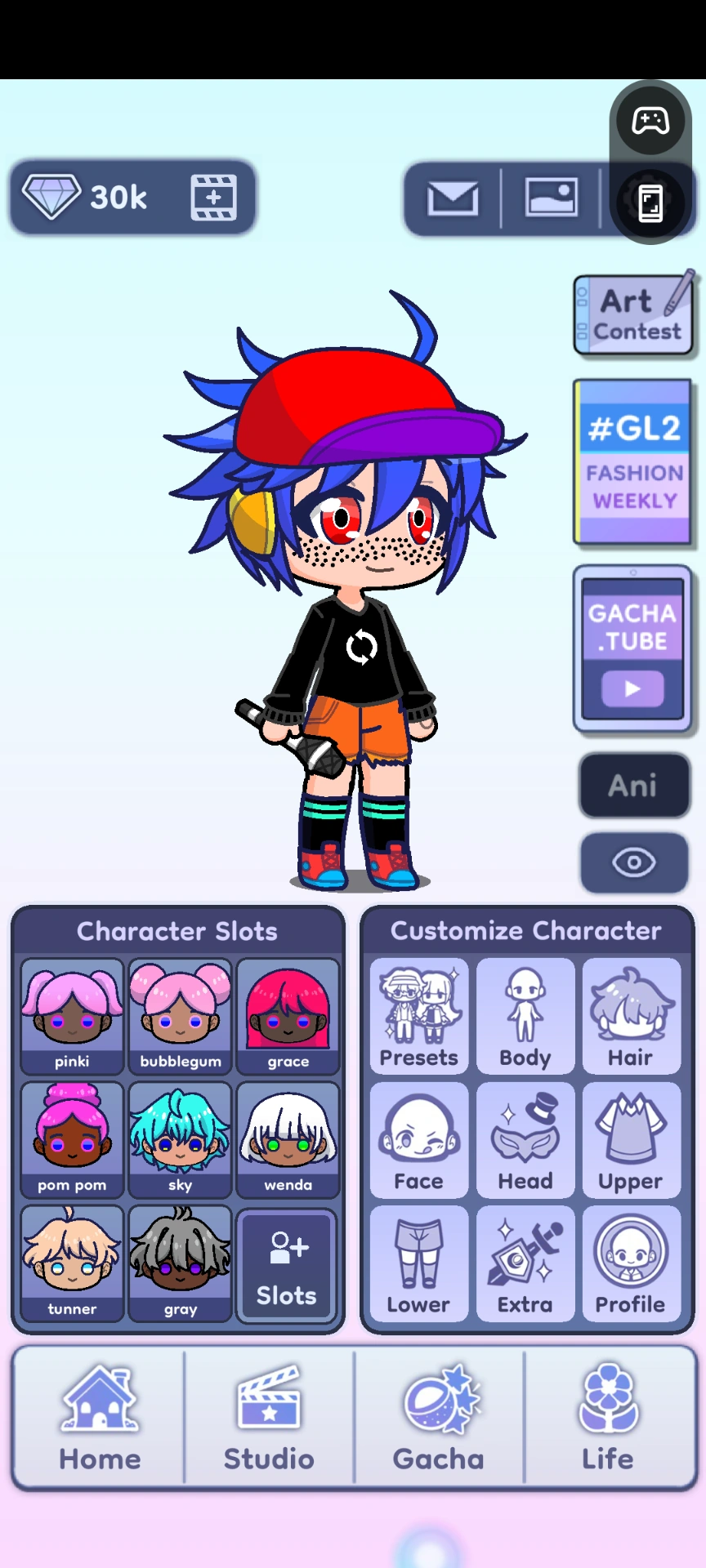
Task: Toggle the Ani animation button
Action: tap(633, 786)
